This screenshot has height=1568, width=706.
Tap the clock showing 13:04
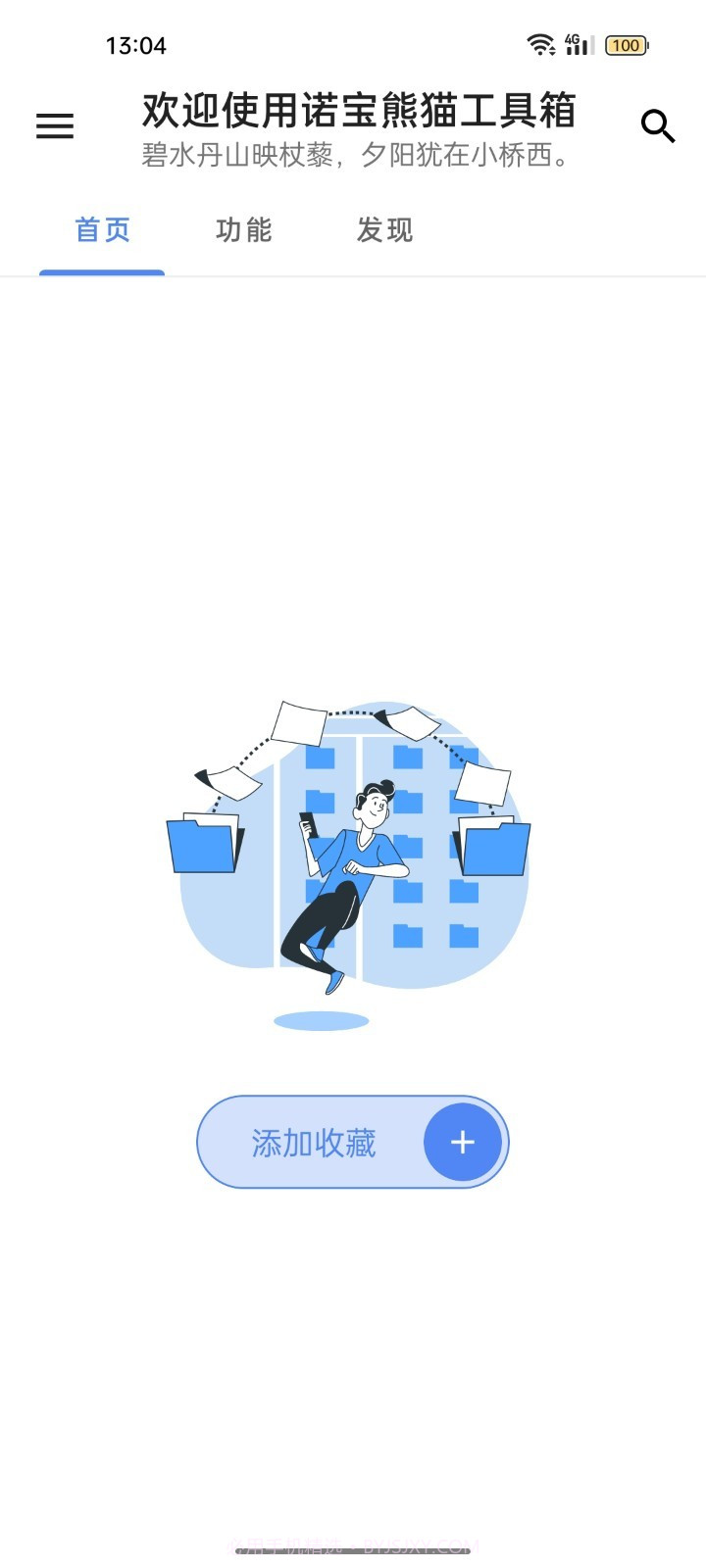pyautogui.click(x=137, y=45)
